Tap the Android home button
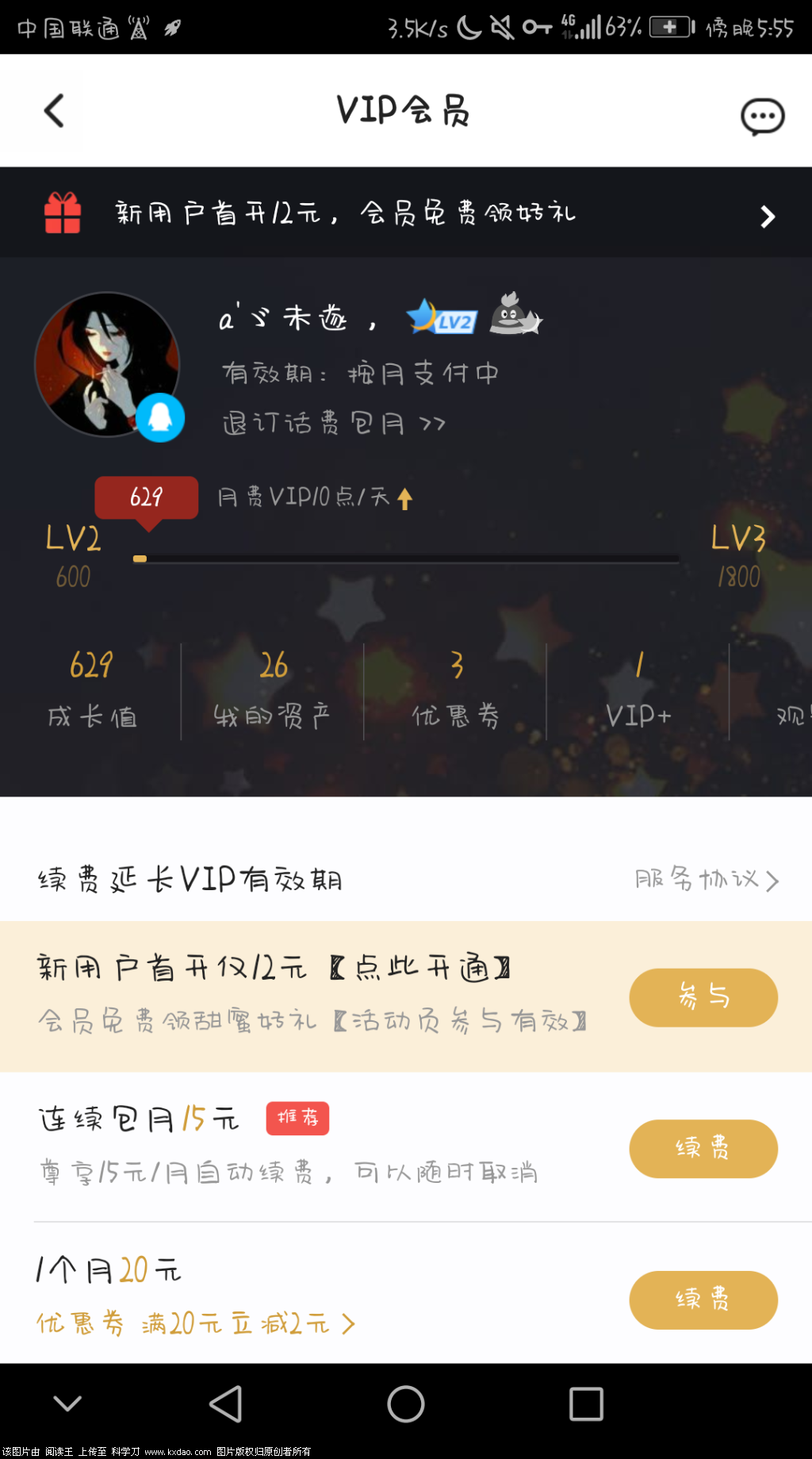This screenshot has height=1459, width=812. pos(405,1403)
